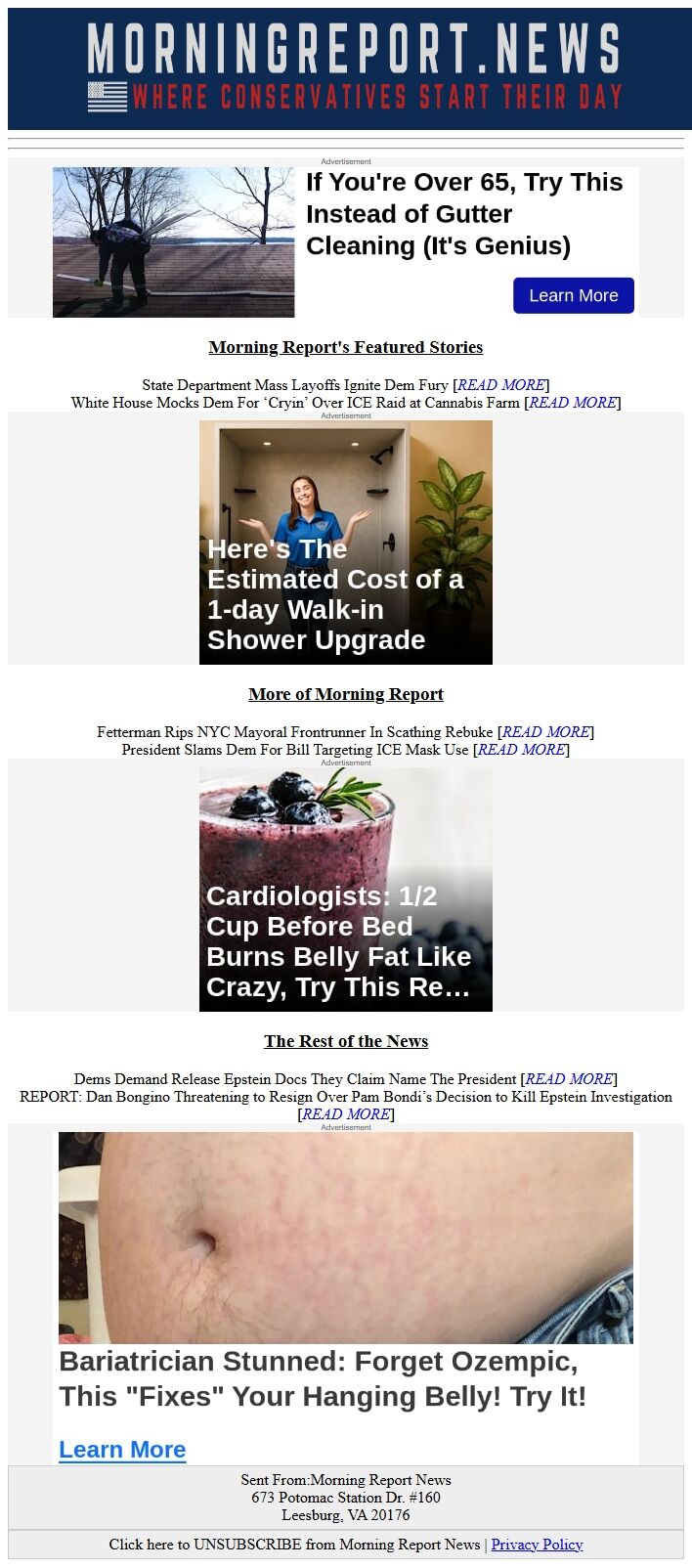Open READ MORE for ICE raid cannabis farm story
692x1568 pixels.
click(572, 403)
